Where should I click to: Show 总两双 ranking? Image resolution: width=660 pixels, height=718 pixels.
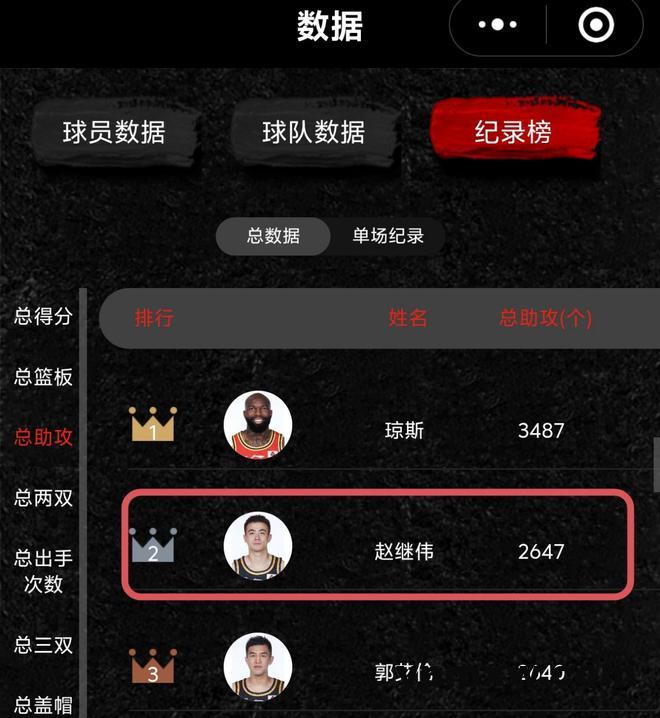[x=43, y=497]
